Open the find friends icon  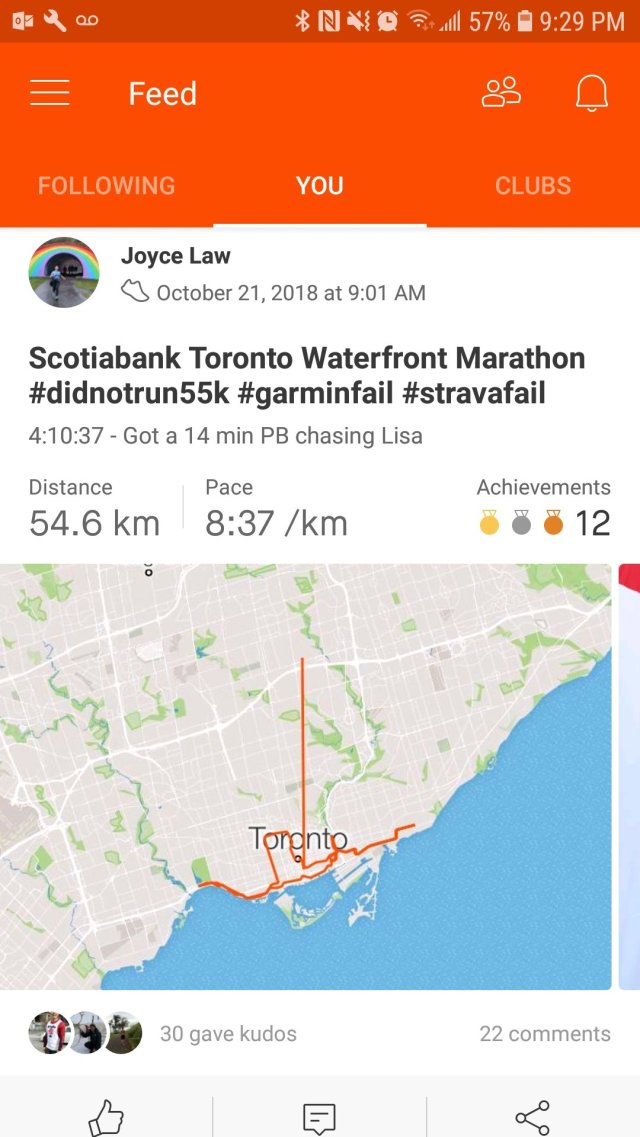point(502,93)
